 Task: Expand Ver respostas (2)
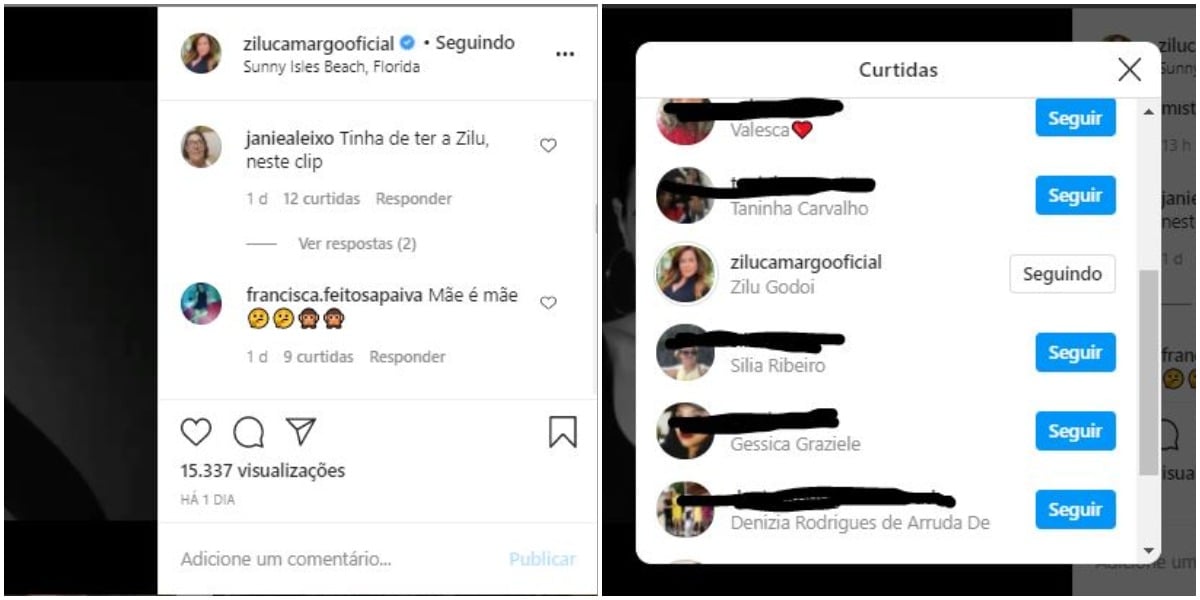[356, 244]
